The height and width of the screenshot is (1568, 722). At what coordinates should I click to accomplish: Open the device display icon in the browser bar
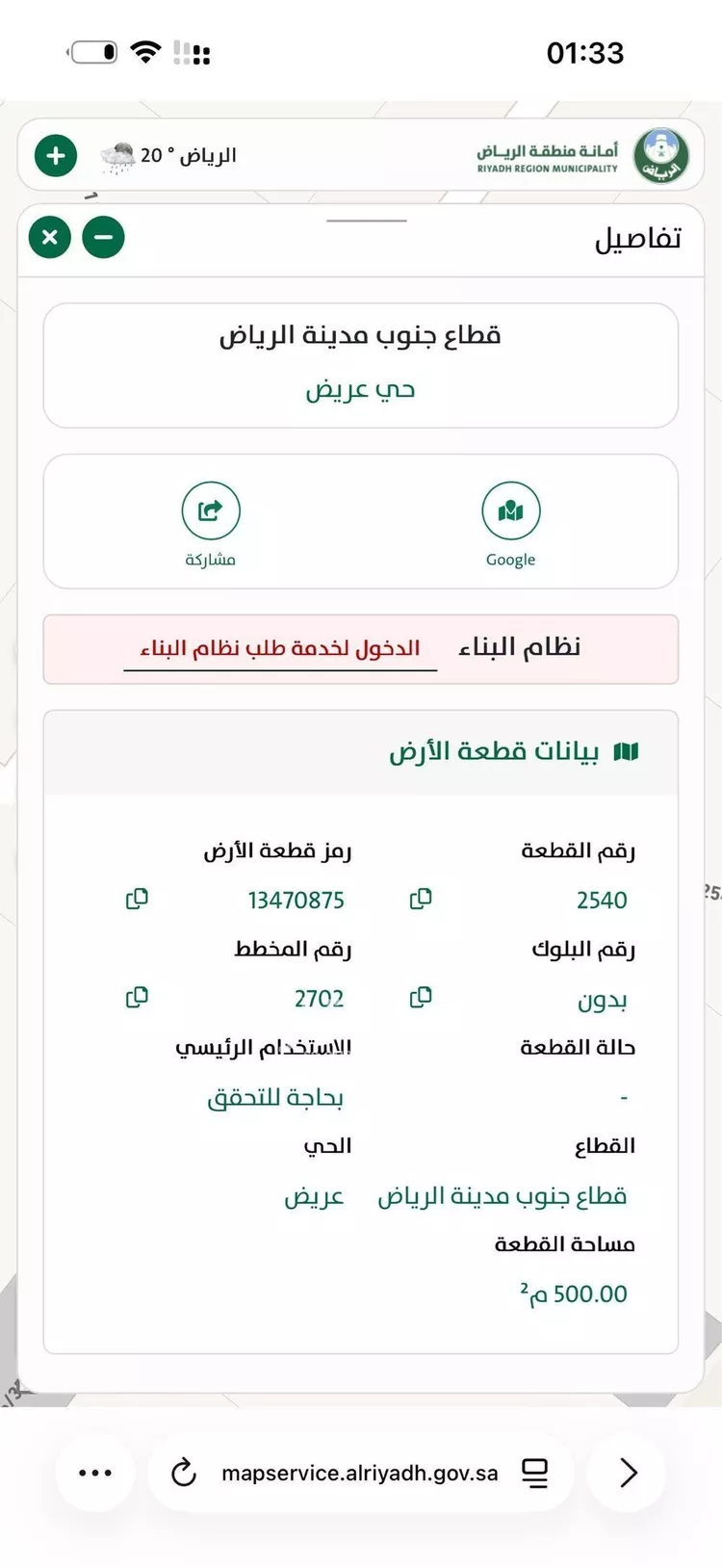(x=535, y=1472)
